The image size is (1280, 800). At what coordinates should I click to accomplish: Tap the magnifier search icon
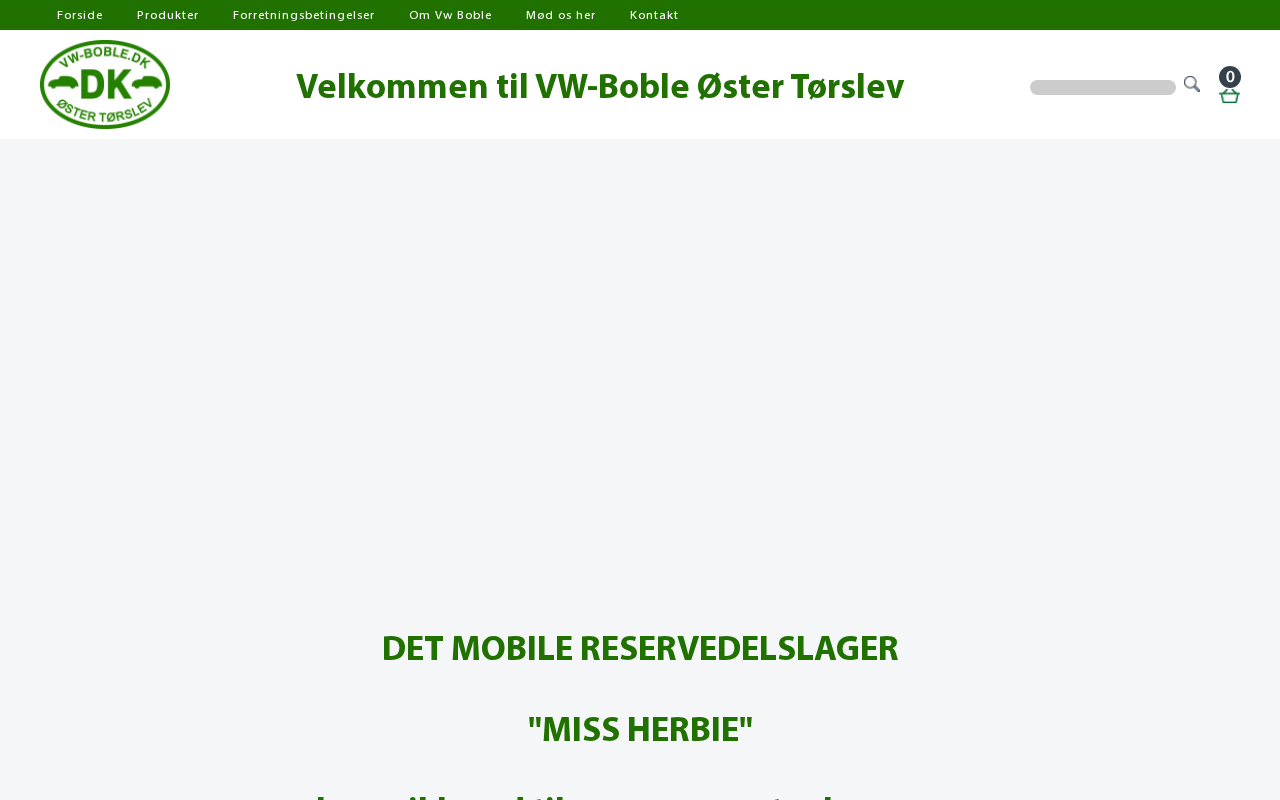tap(1191, 85)
